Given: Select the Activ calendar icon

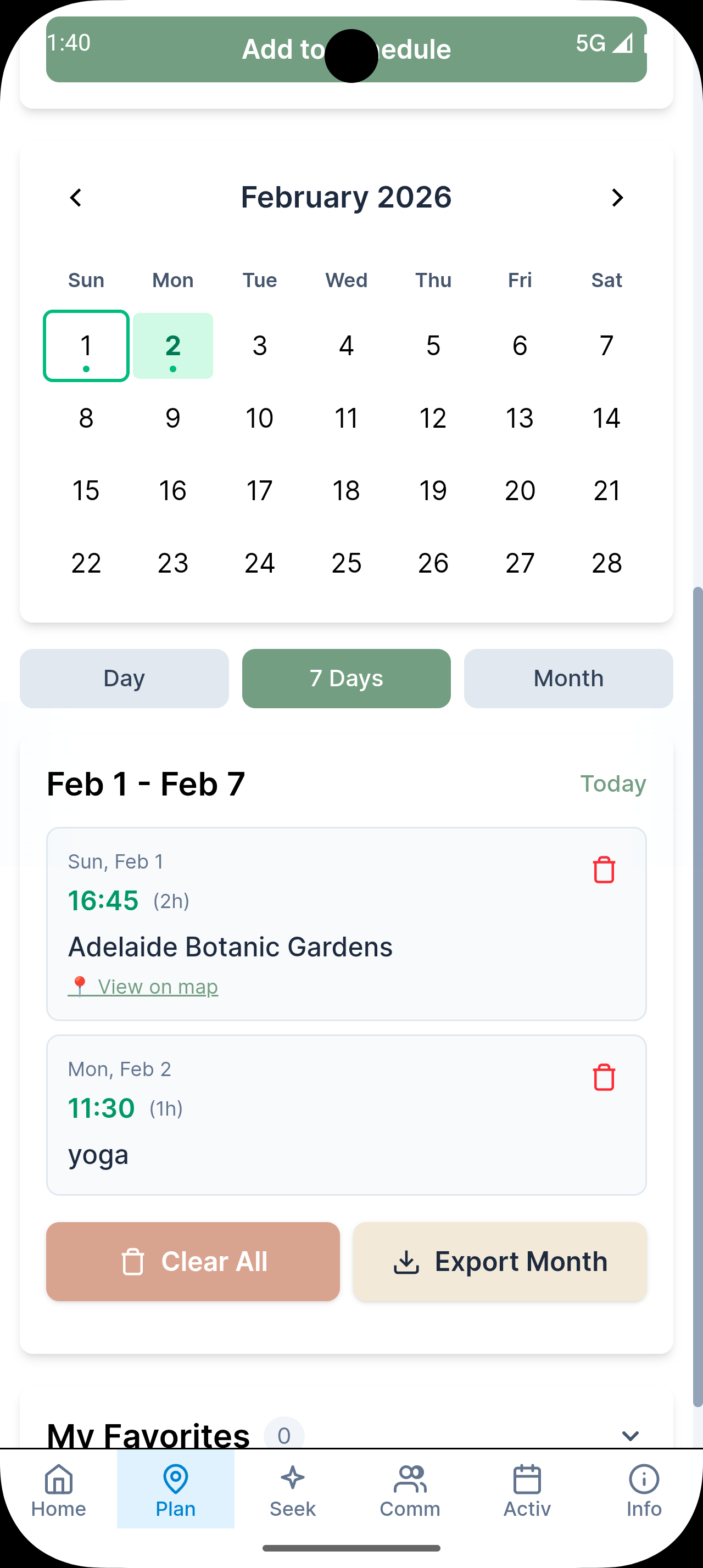Looking at the screenshot, I should 526,1478.
